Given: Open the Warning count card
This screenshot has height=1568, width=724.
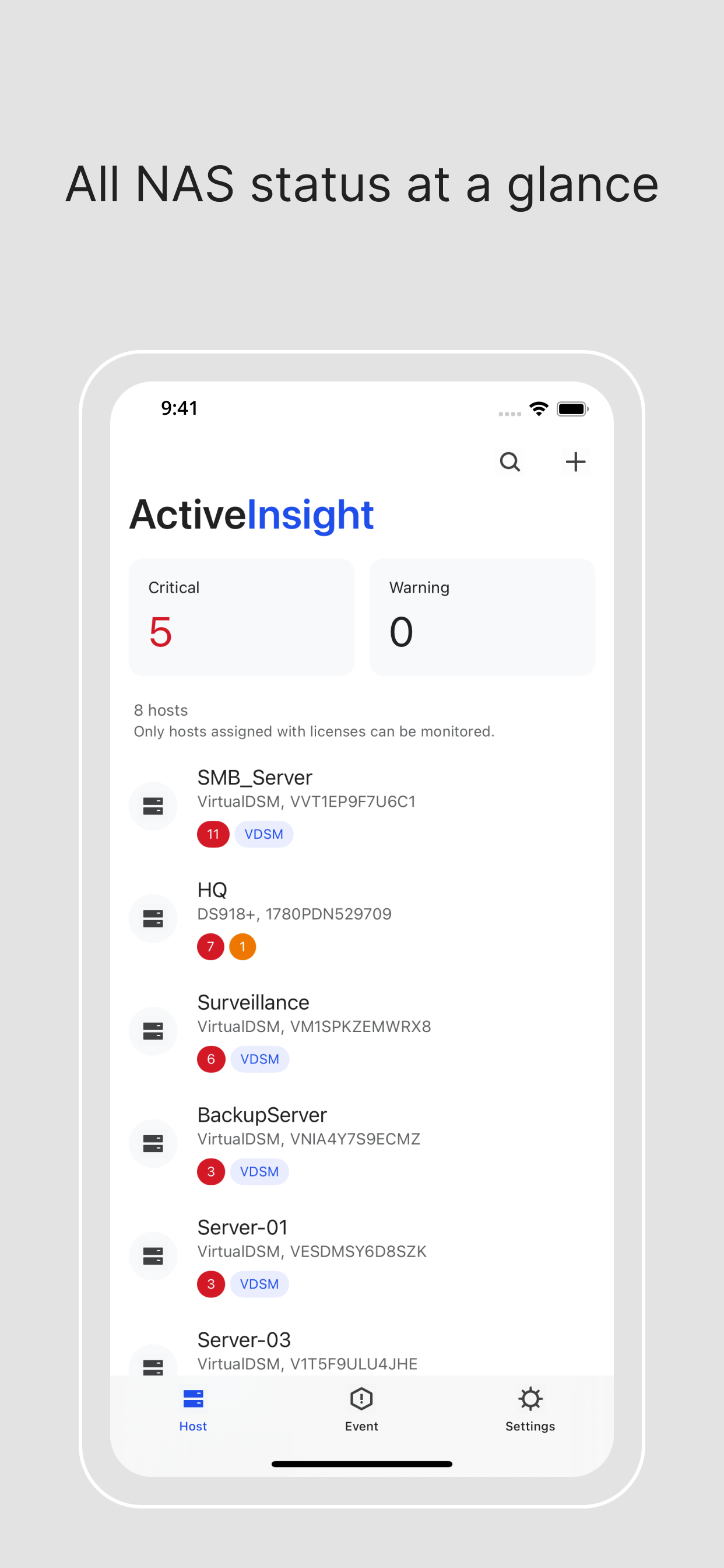Looking at the screenshot, I should coord(482,617).
